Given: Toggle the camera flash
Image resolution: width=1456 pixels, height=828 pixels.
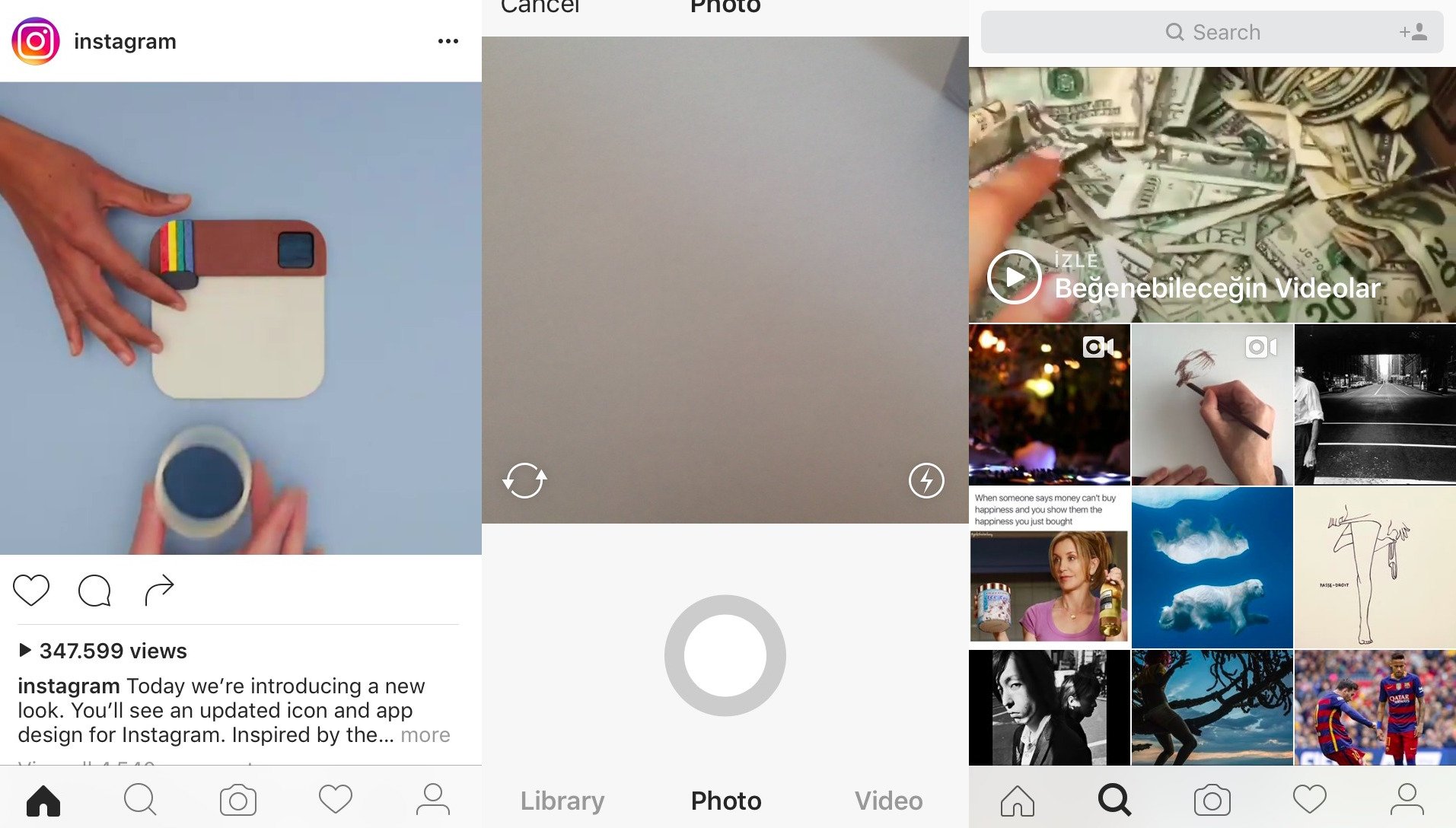Looking at the screenshot, I should tap(926, 480).
